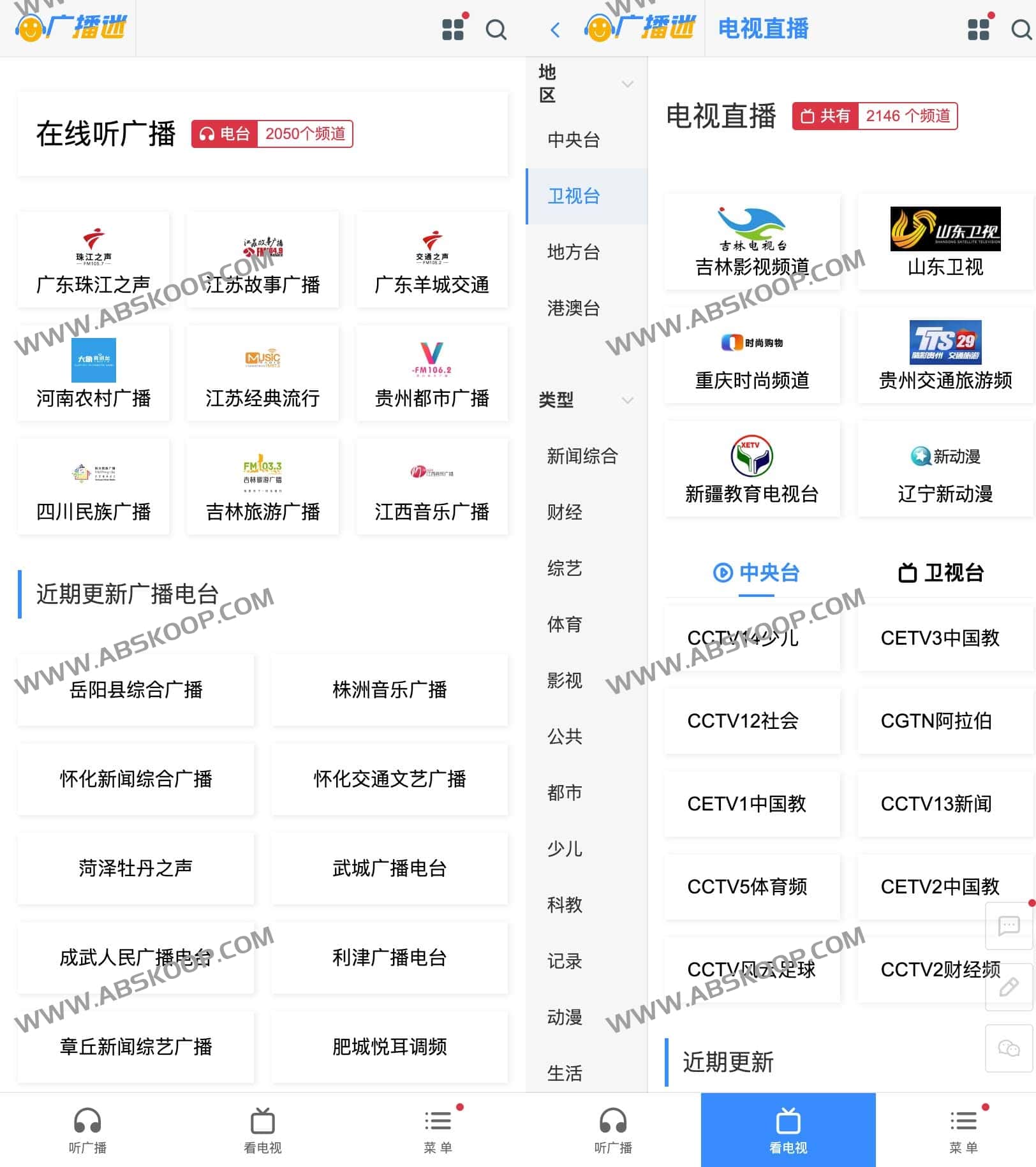Switch to the 卫视台 tab above channels
Image resolution: width=1036 pixels, height=1167 pixels.
click(939, 573)
